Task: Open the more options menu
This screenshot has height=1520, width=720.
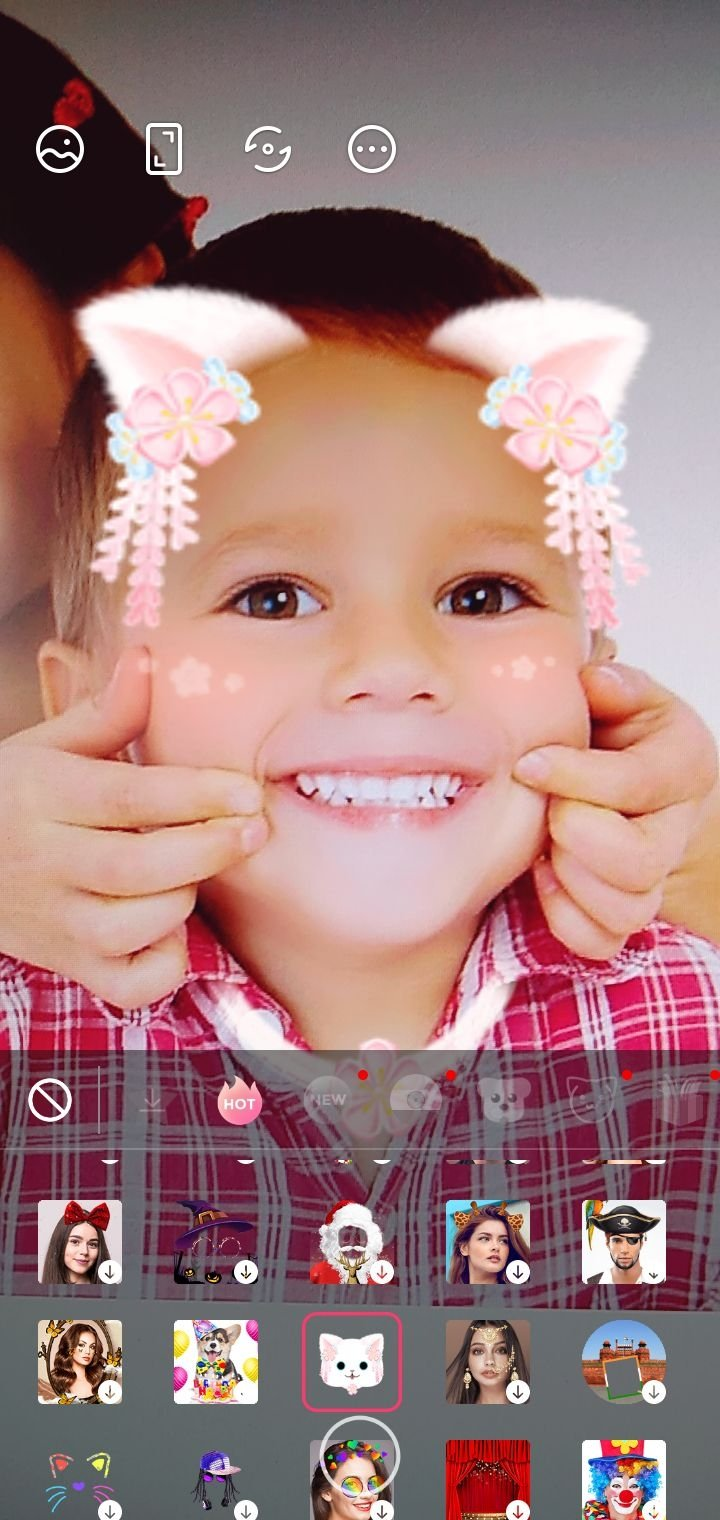Action: click(372, 150)
